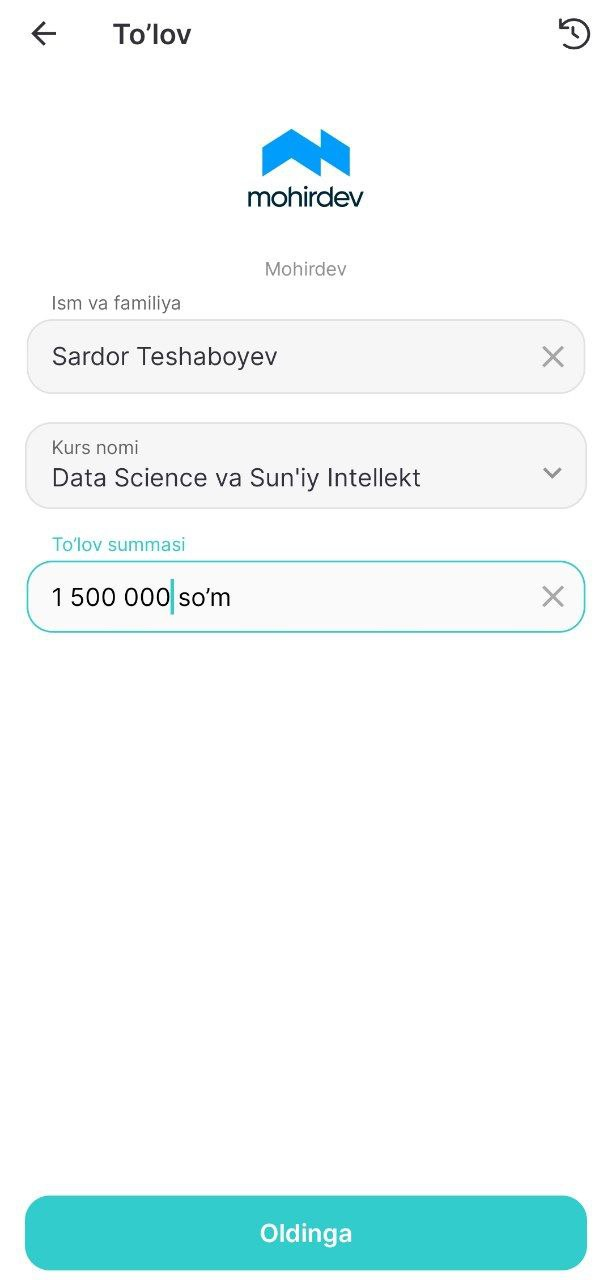The image size is (612, 1280).
Task: Edit the Ism va familiya field
Action: pyautogui.click(x=280, y=357)
